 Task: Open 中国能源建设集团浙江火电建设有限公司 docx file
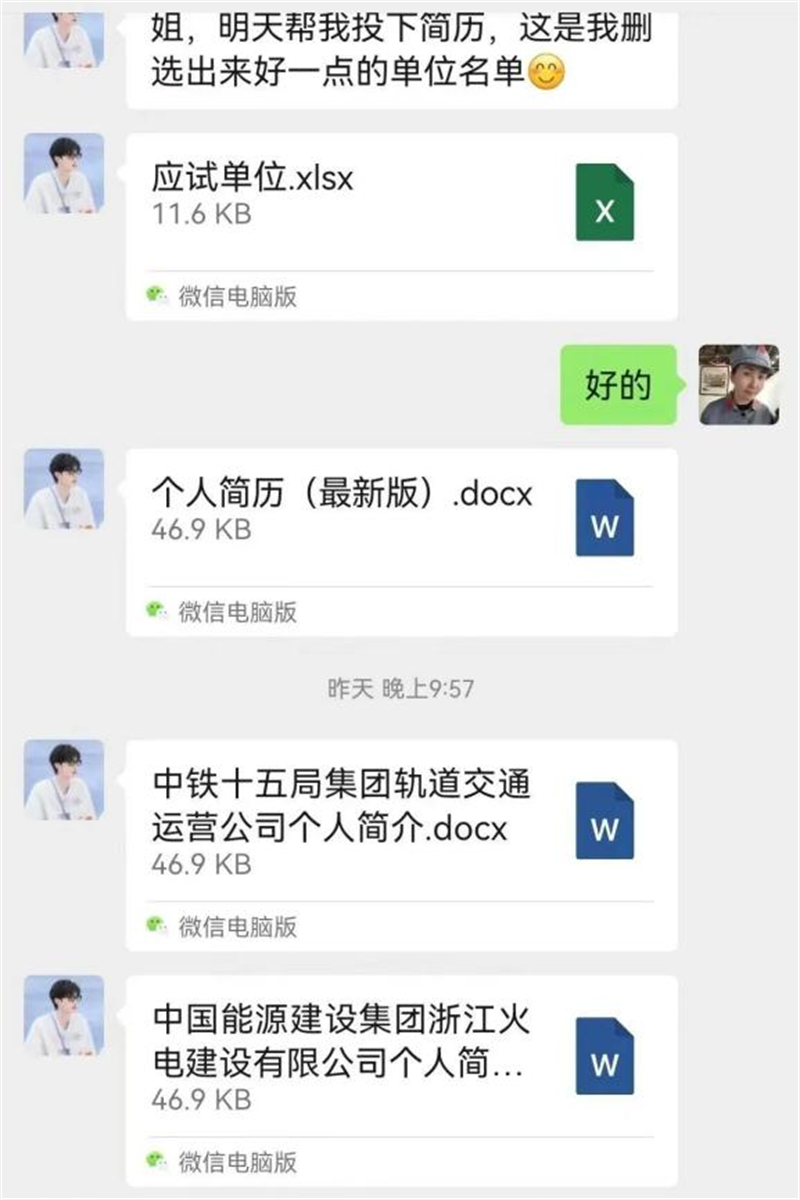400,1060
